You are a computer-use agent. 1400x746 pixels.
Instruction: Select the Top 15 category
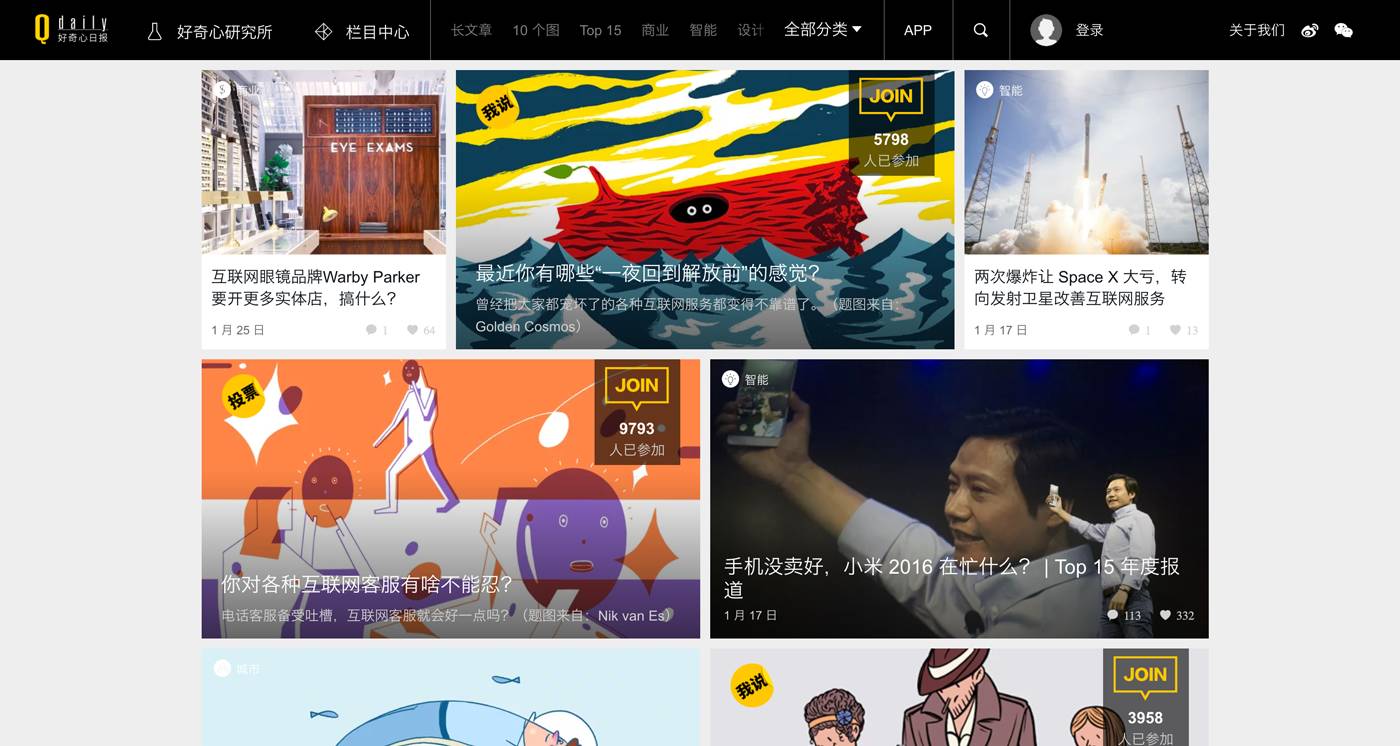600,30
